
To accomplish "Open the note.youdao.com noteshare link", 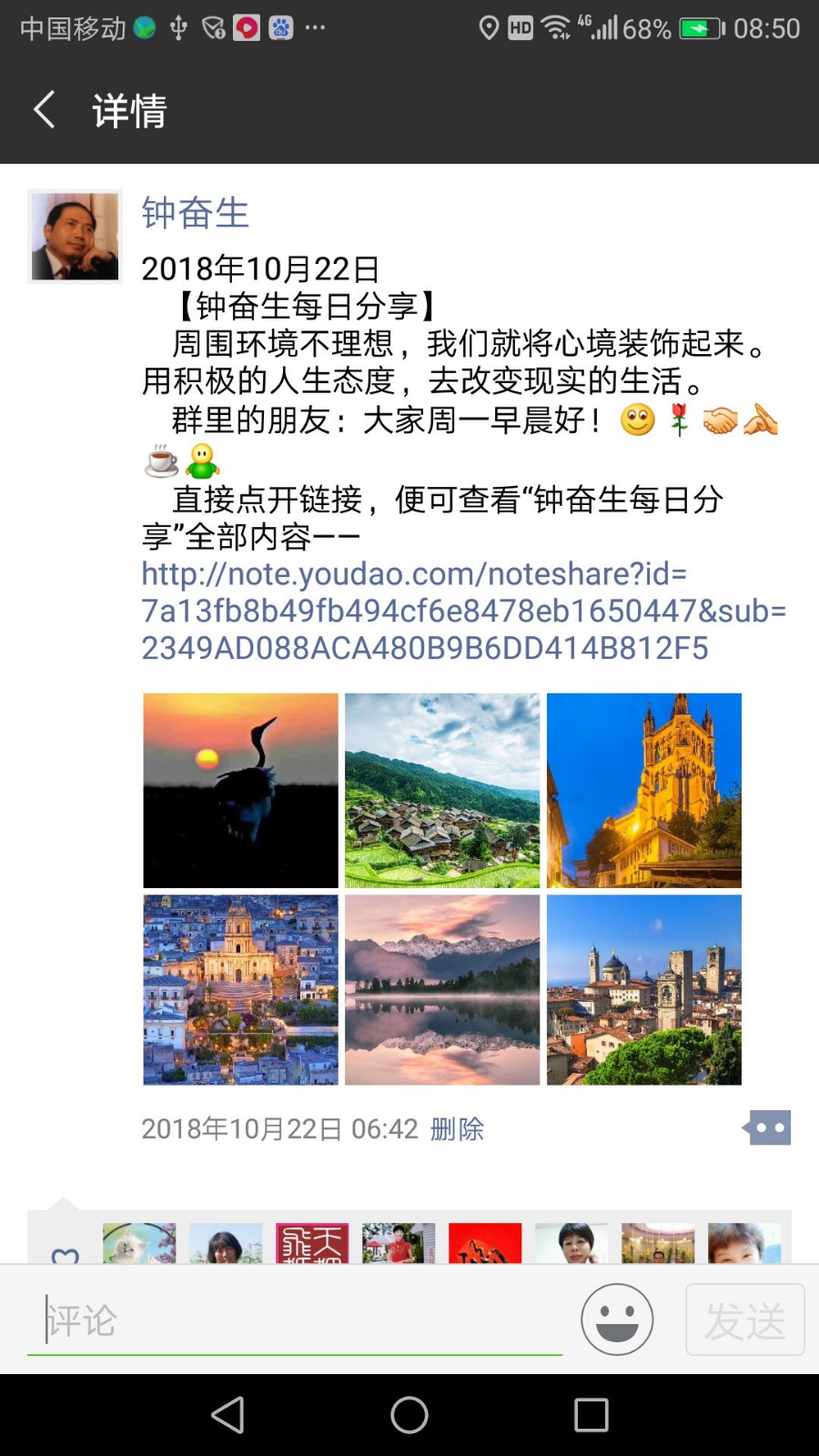I will click(455, 611).
